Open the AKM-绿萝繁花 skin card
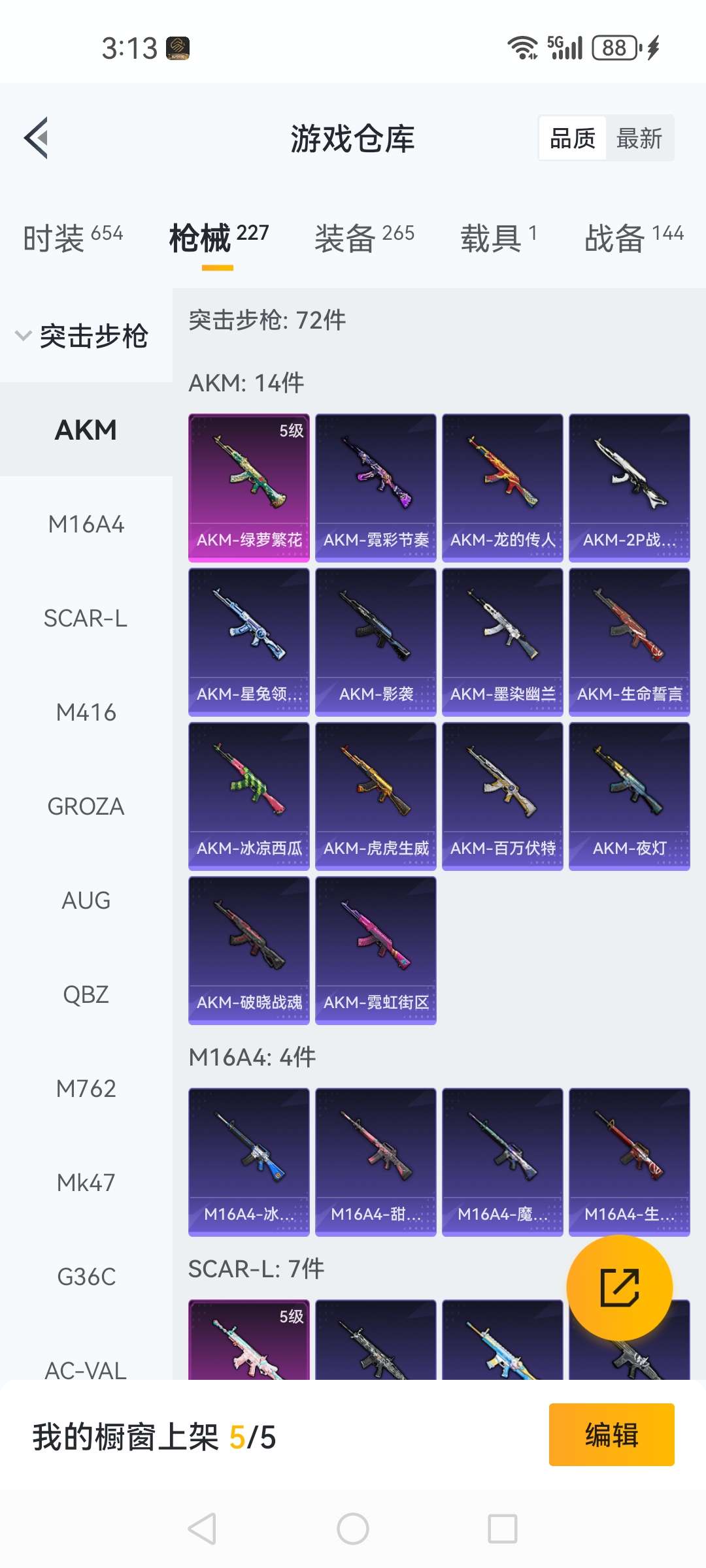The width and height of the screenshot is (706, 1568). [249, 487]
